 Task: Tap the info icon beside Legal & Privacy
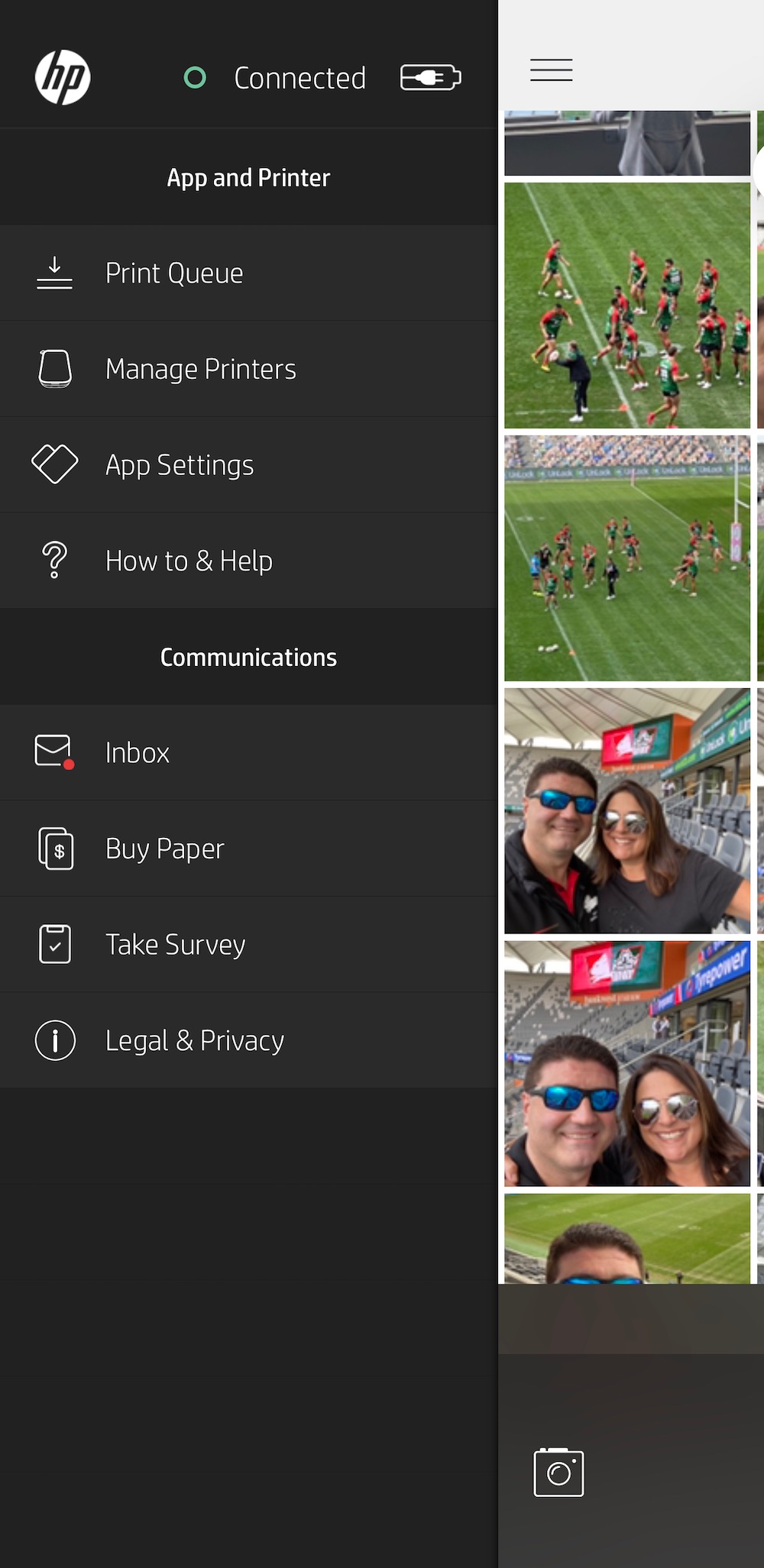(x=53, y=1039)
